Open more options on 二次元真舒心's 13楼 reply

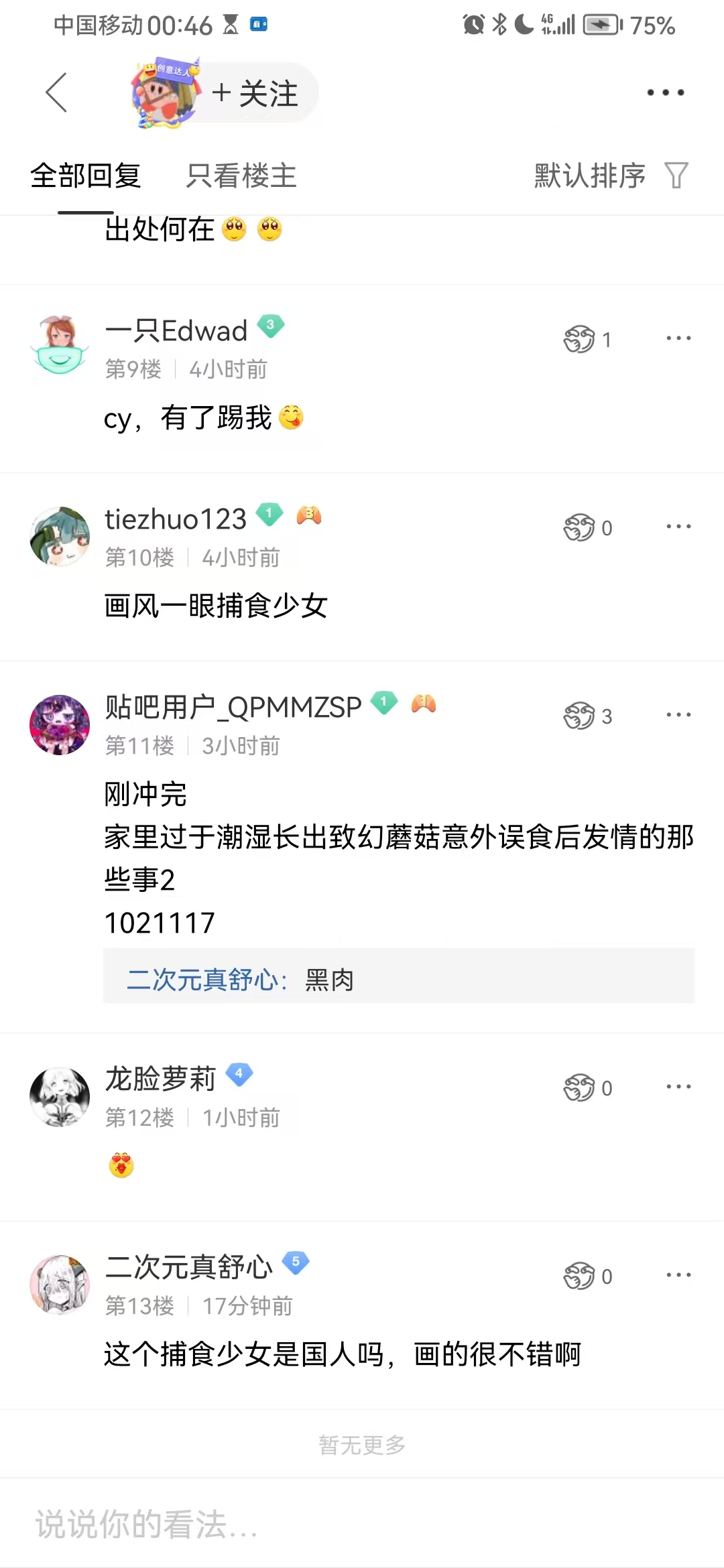(x=678, y=1275)
